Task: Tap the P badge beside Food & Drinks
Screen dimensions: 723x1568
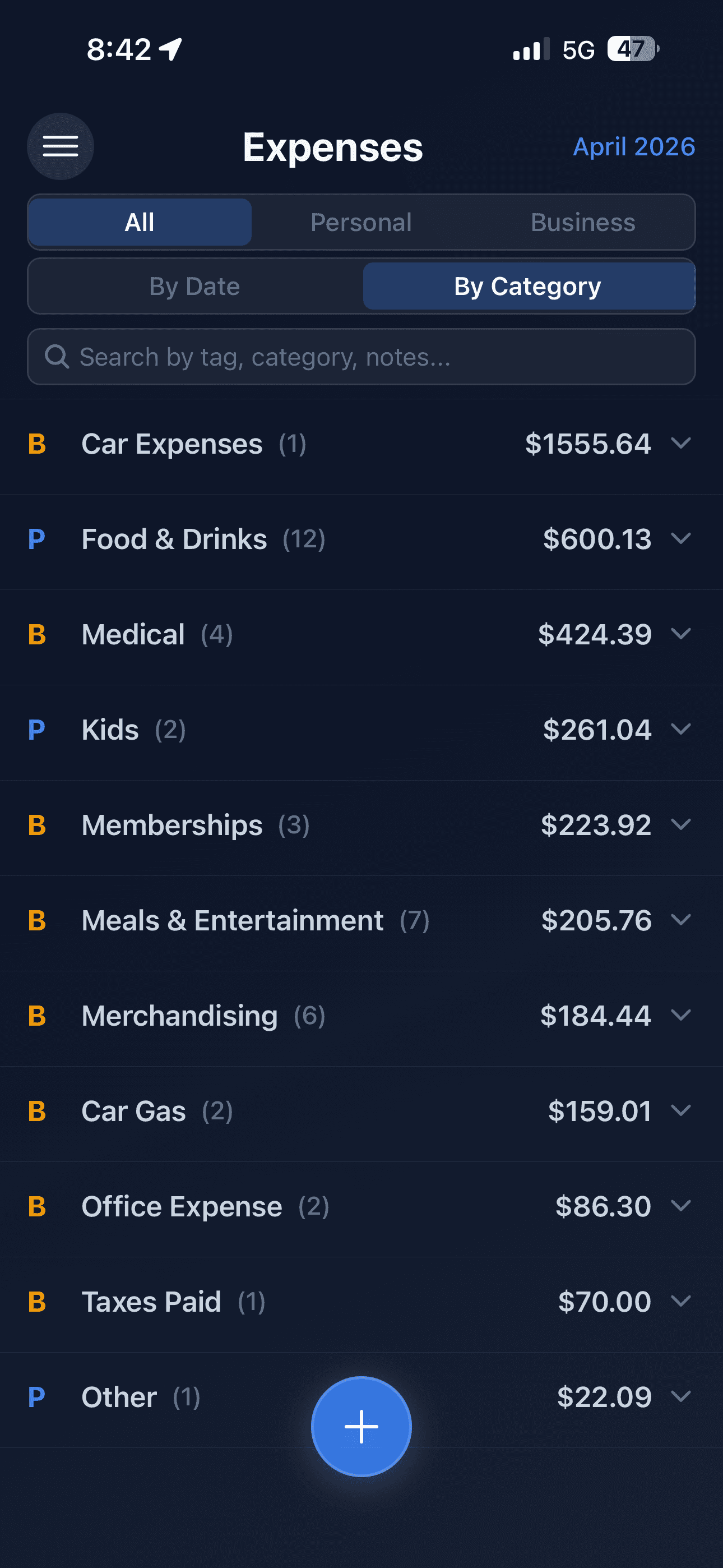Action: 37,539
